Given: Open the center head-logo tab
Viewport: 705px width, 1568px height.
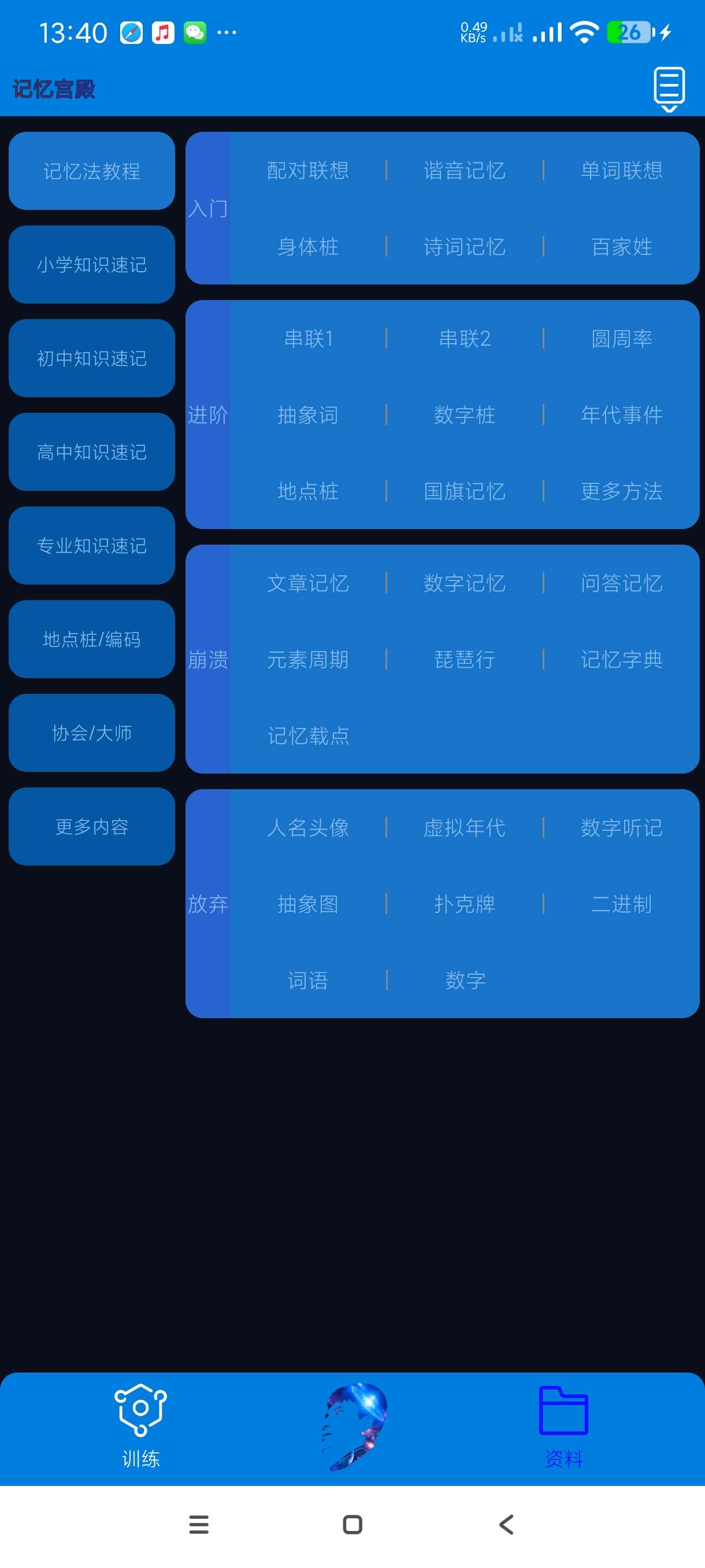Looking at the screenshot, I should click(x=355, y=1426).
